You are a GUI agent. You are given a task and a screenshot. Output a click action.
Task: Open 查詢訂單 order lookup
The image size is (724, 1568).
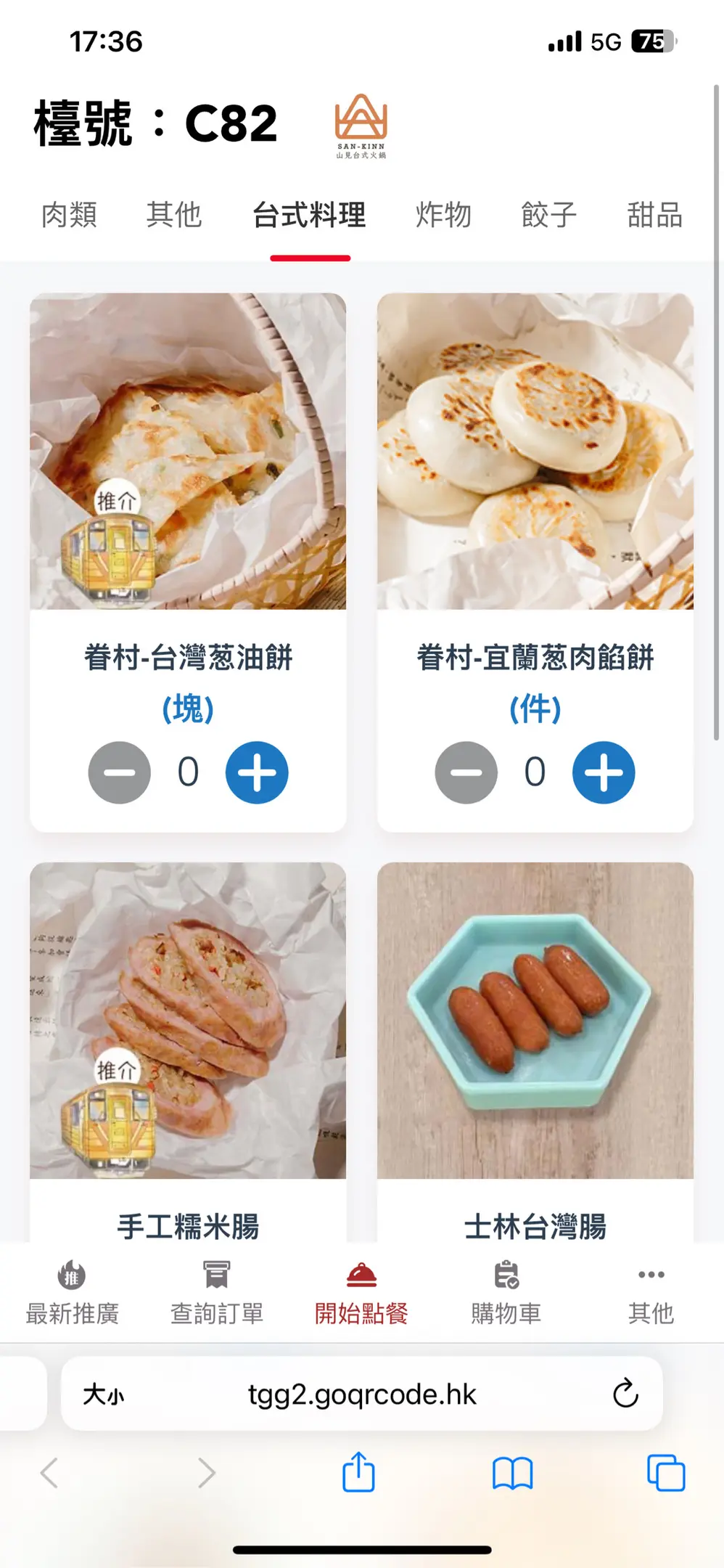(216, 1293)
